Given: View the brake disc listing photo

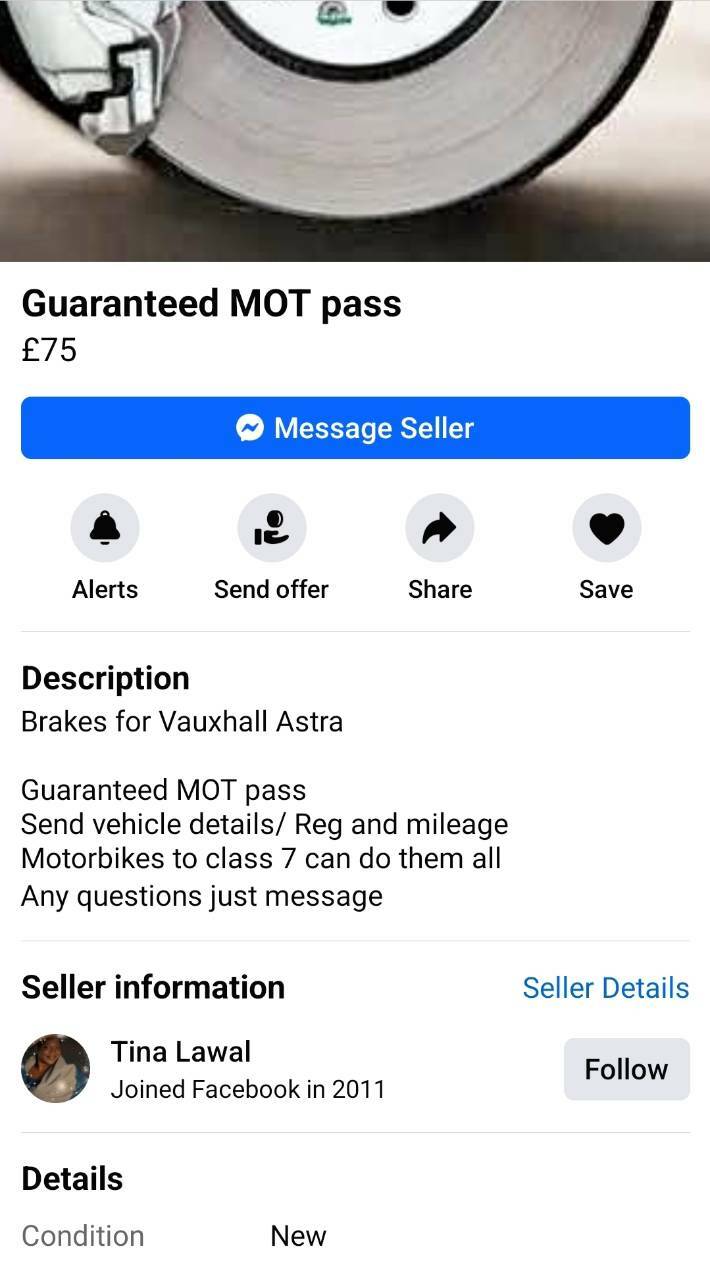Looking at the screenshot, I should pyautogui.click(x=355, y=130).
